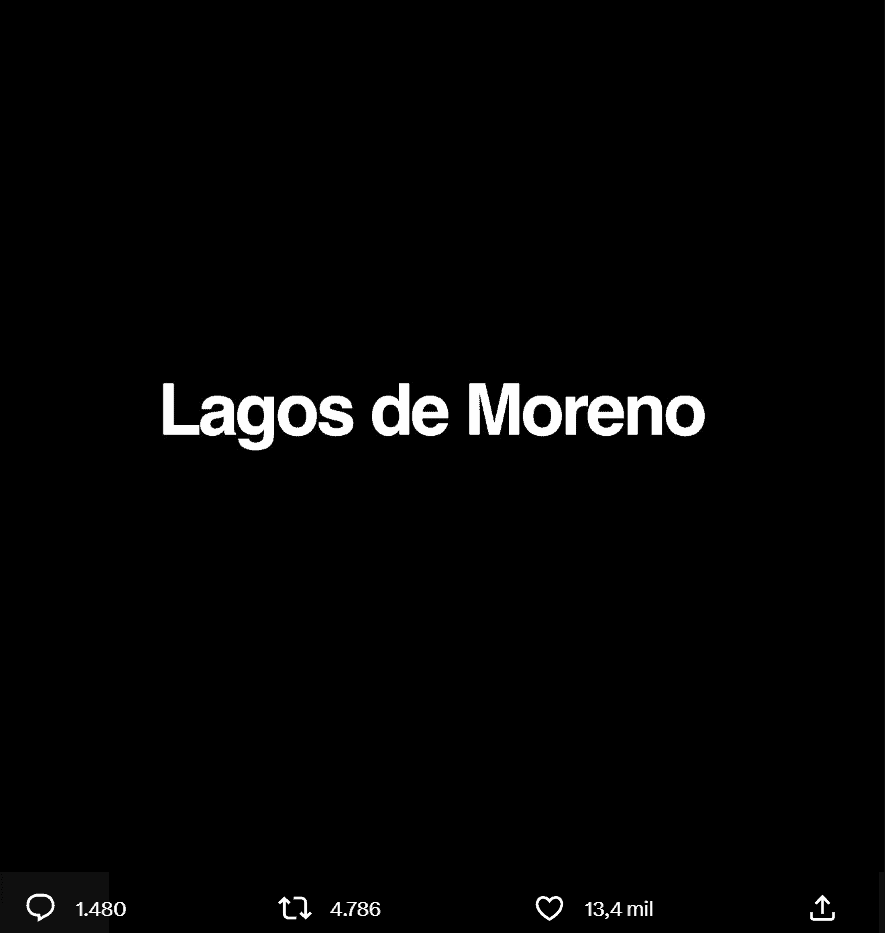Expand reply options from the comment control
Screen dimensions: 885x933
coord(40,908)
